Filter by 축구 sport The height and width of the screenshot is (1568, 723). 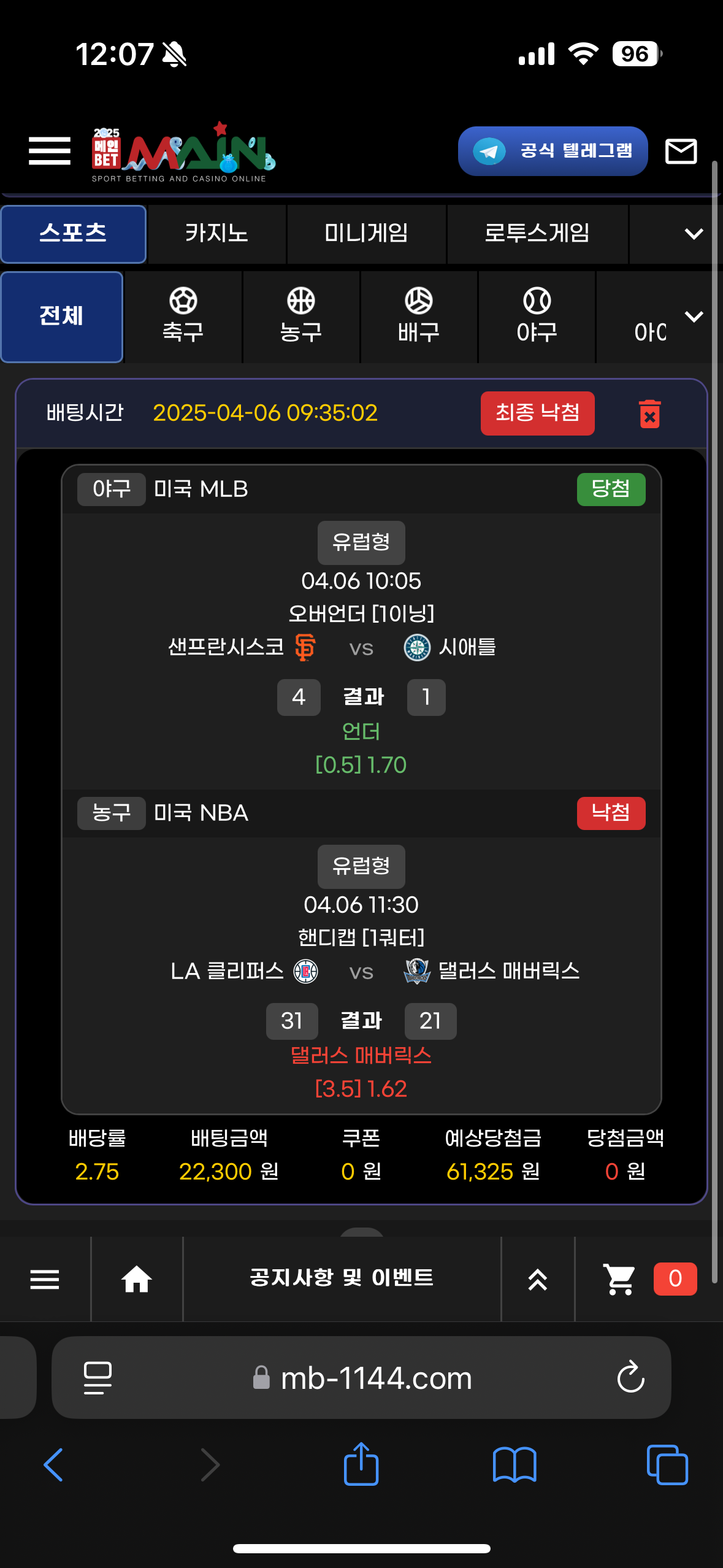click(183, 317)
